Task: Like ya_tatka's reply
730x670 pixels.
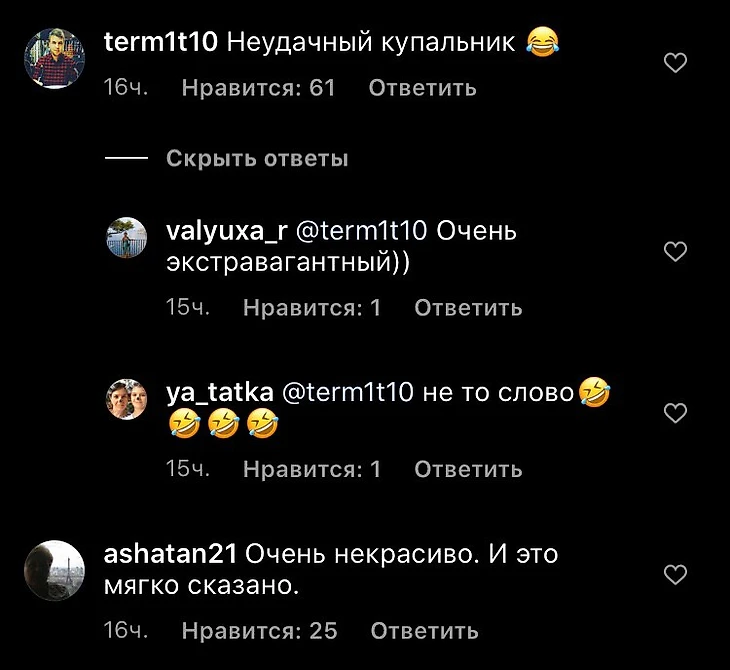Action: click(676, 413)
